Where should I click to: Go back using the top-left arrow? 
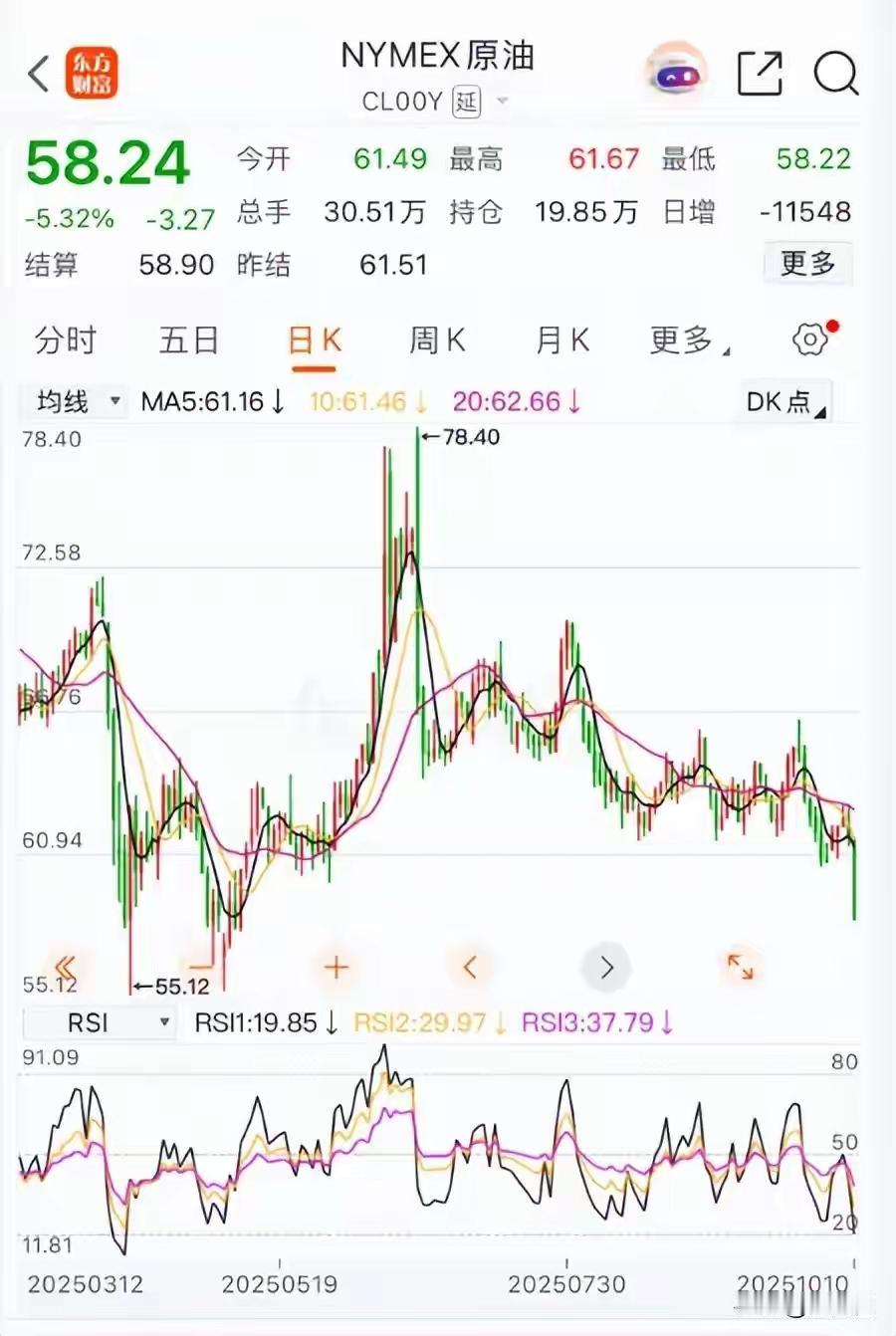pos(40,74)
